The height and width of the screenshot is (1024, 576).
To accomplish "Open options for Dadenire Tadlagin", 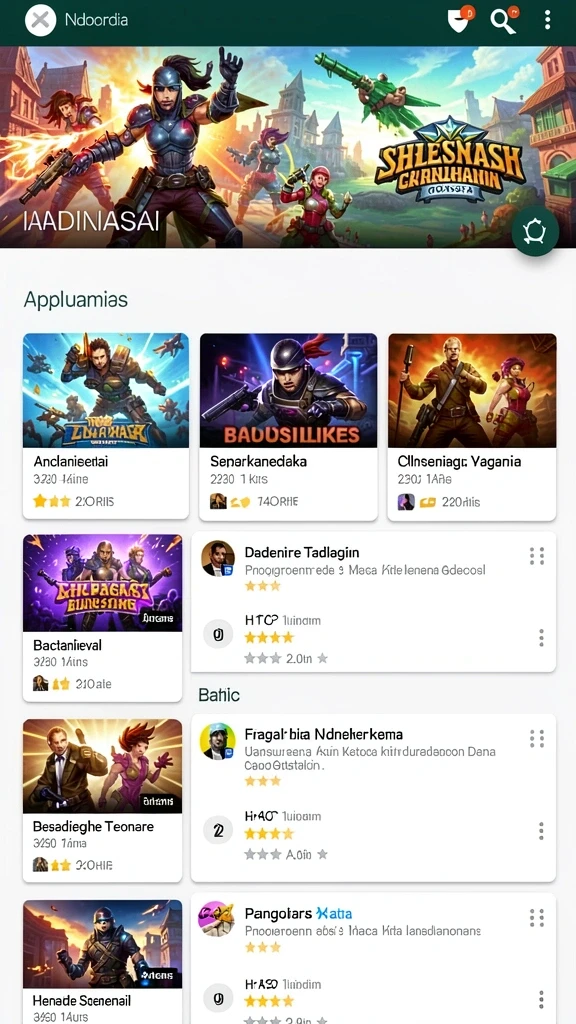I will coord(537,556).
